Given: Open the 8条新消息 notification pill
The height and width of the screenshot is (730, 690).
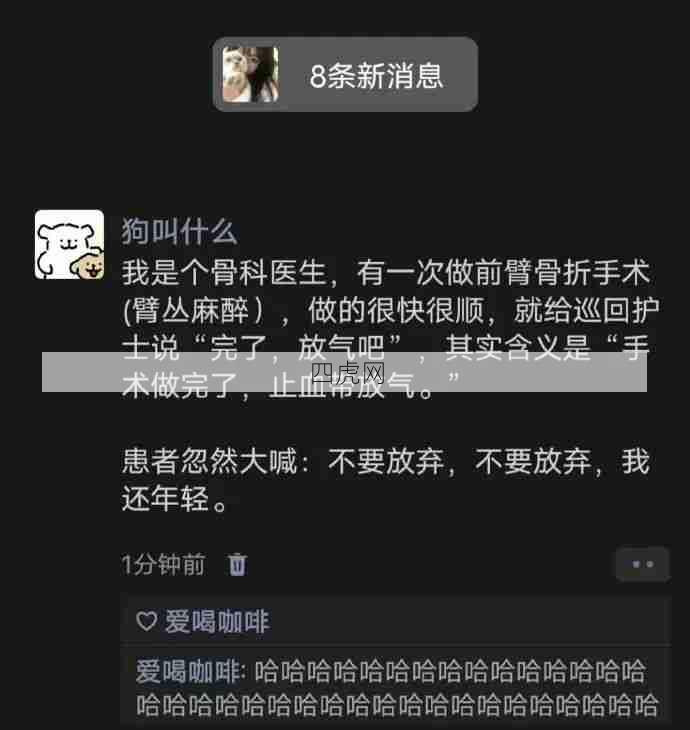Looking at the screenshot, I should tap(345, 75).
